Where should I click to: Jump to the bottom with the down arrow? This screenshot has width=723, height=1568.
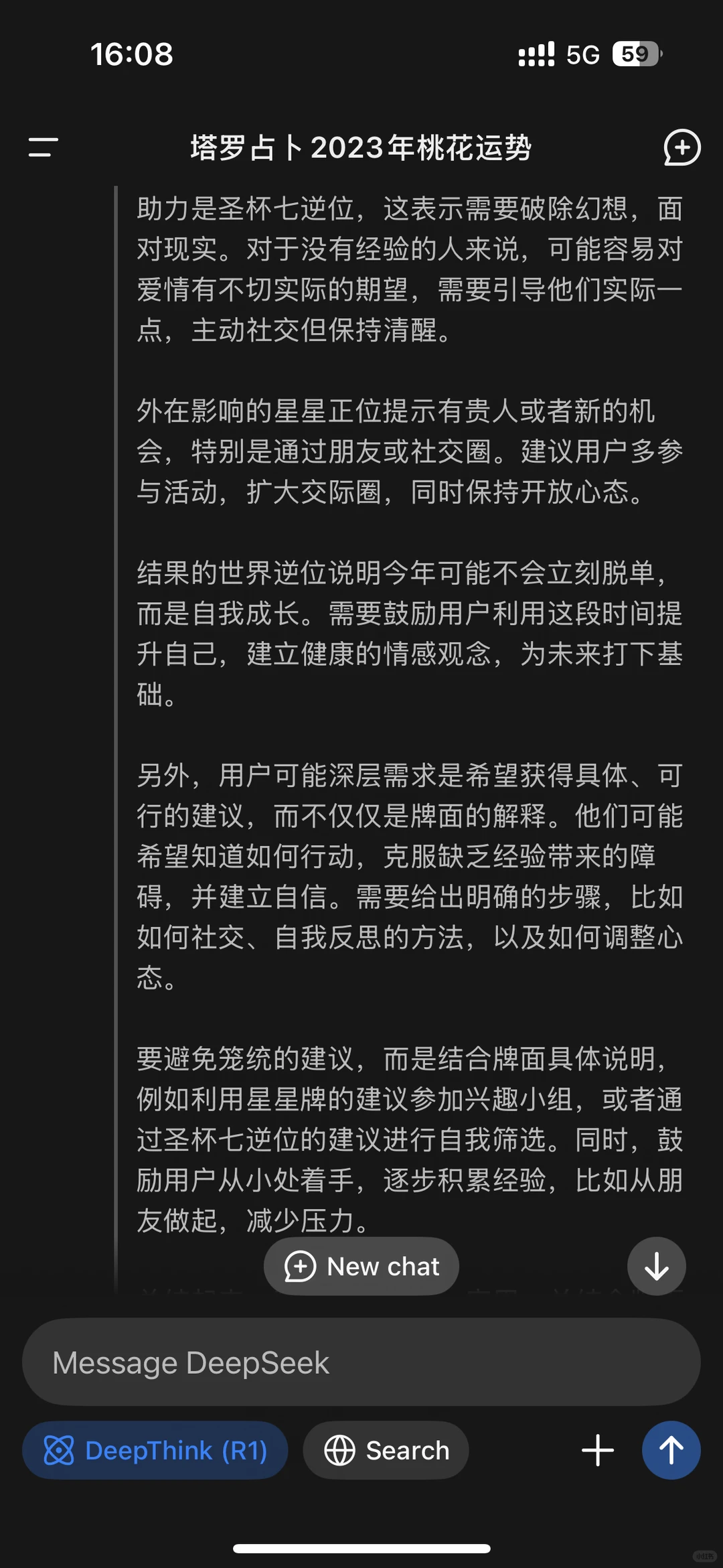(656, 1266)
